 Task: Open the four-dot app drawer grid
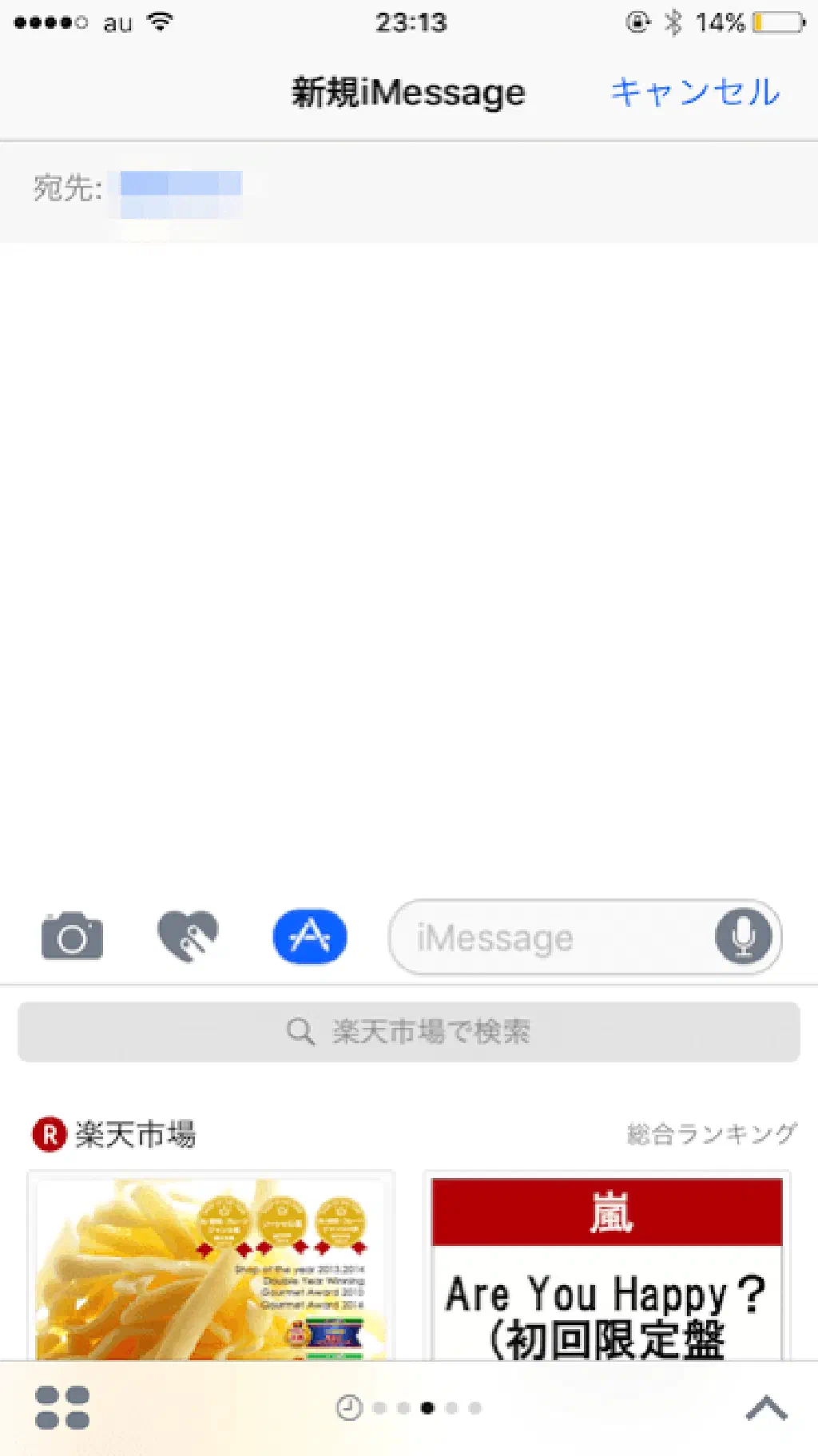(x=62, y=1407)
